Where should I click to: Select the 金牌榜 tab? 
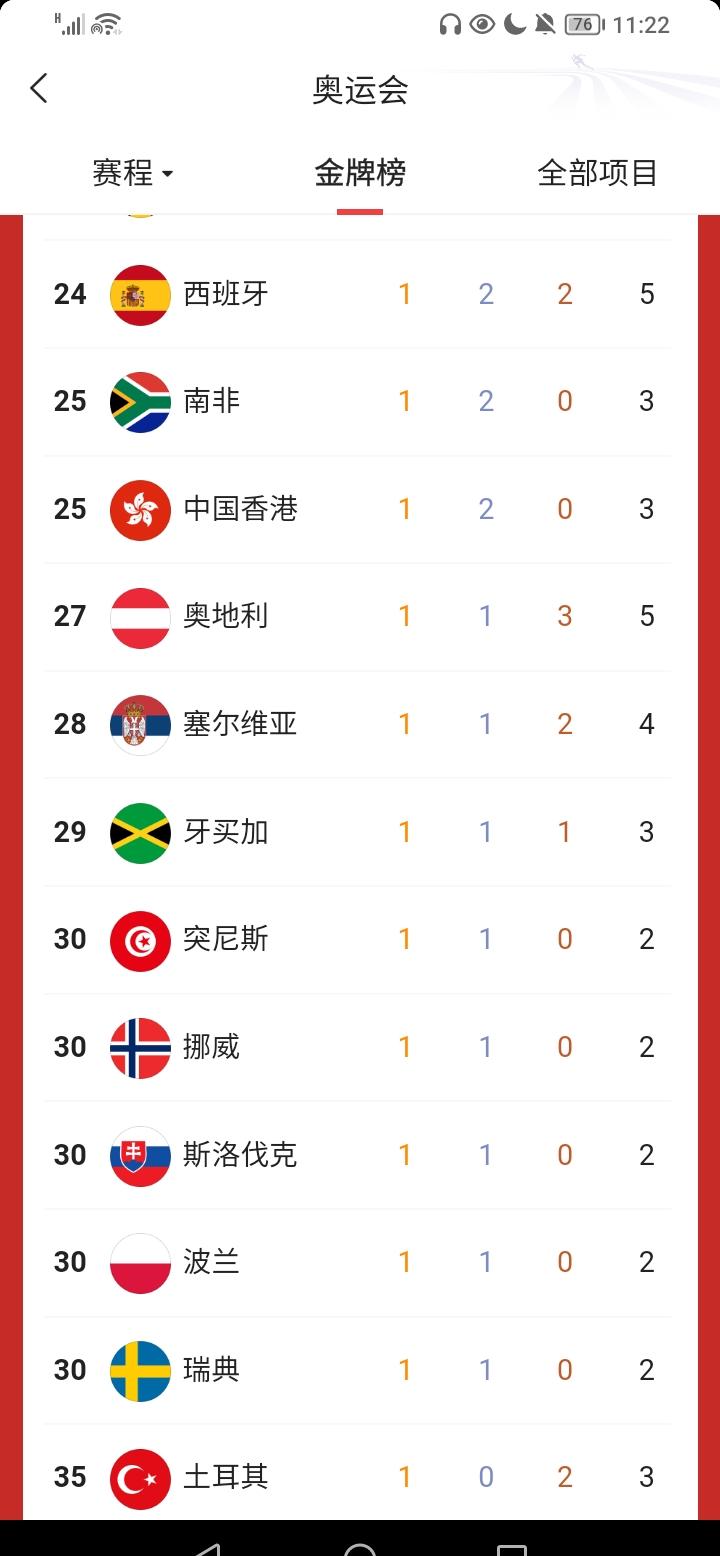coord(360,173)
